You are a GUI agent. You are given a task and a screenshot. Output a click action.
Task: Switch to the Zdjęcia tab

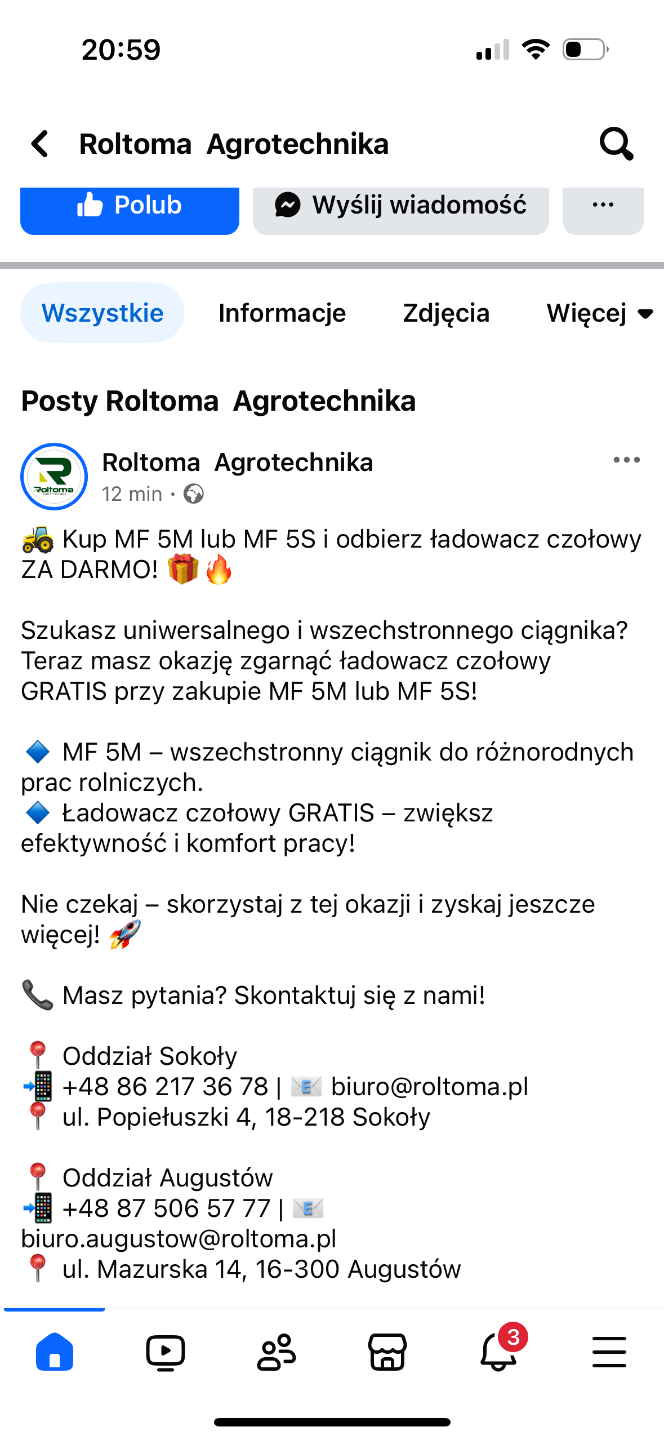pos(446,313)
